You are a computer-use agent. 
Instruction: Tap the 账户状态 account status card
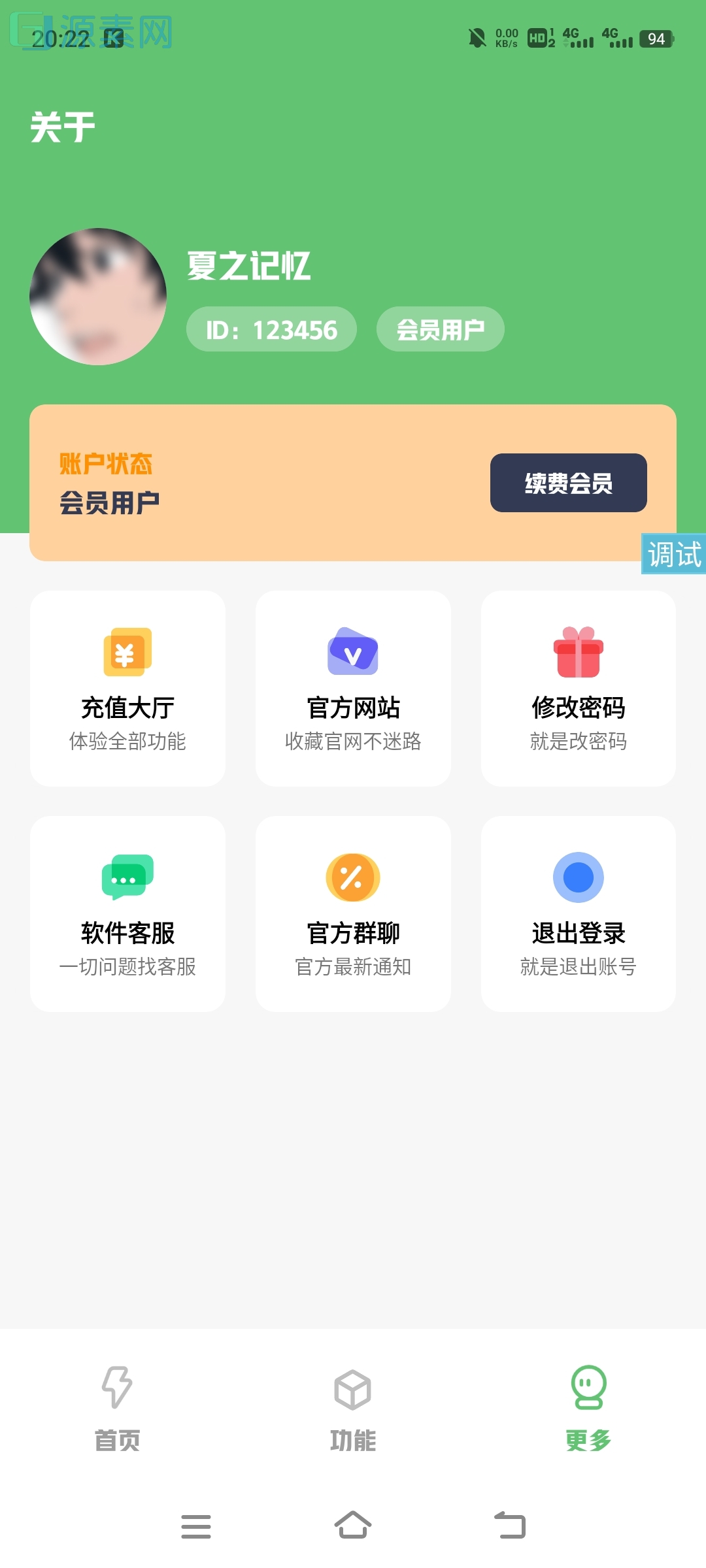click(x=353, y=482)
